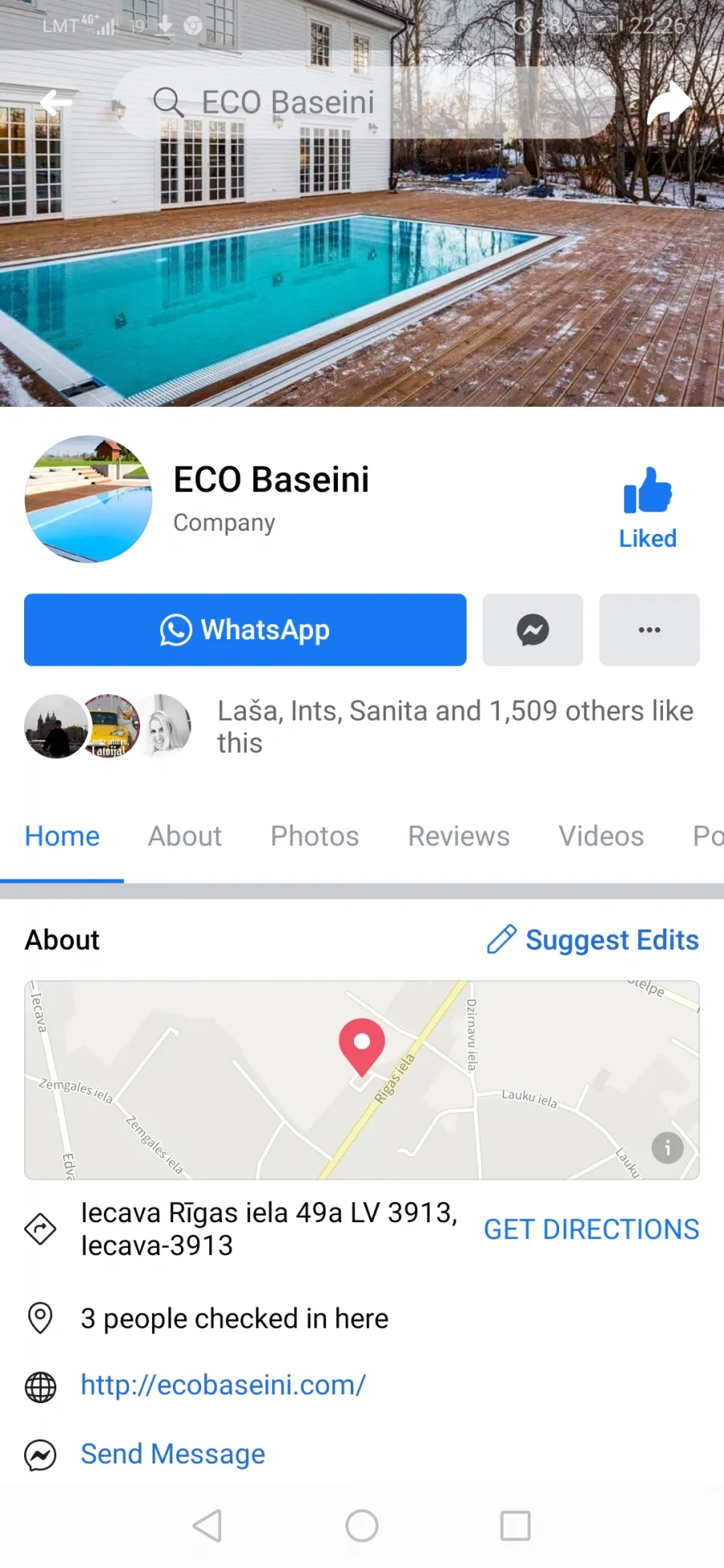Unlike the page using the Liked thumb
This screenshot has width=724, height=1568.
click(648, 508)
